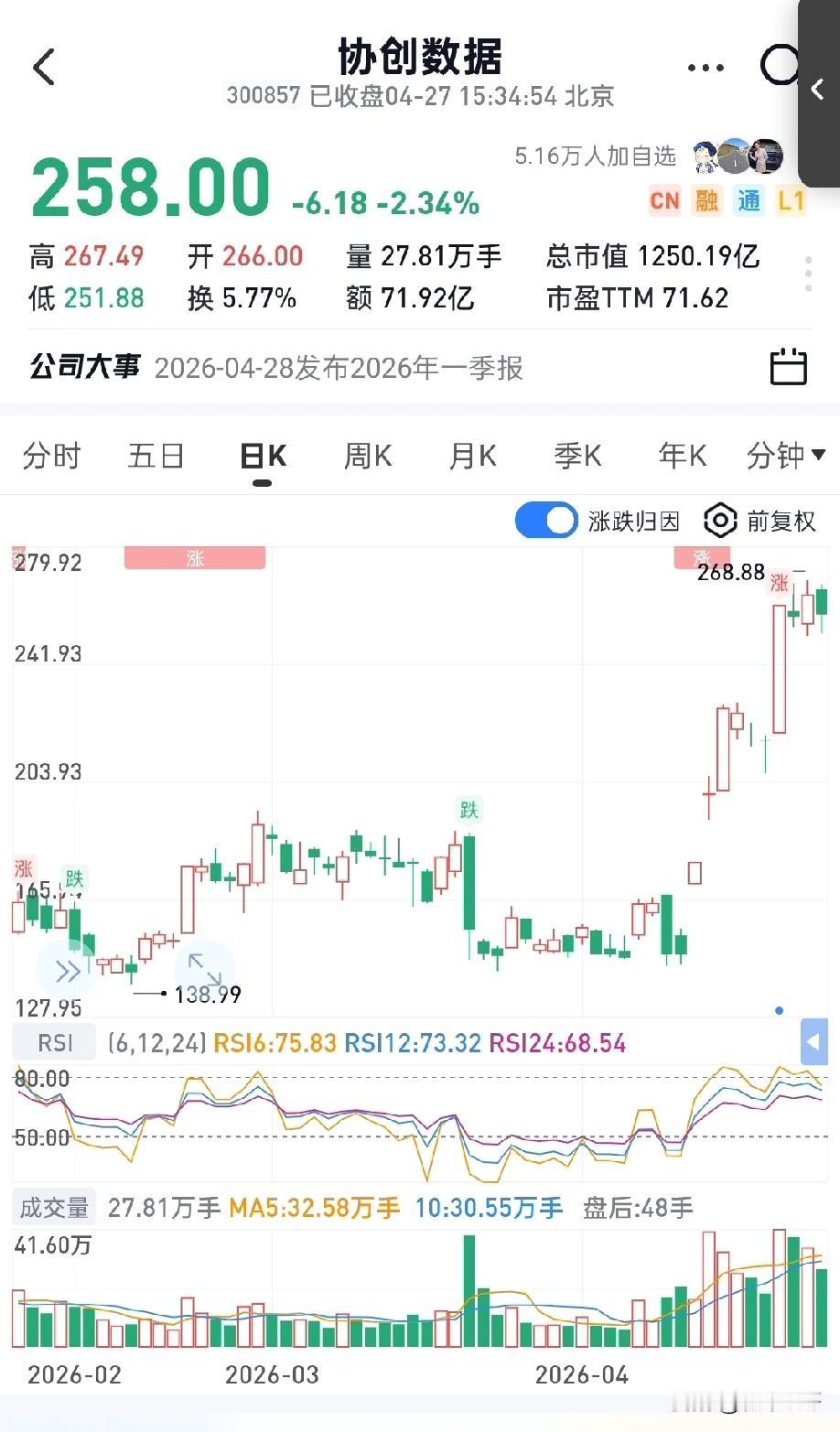Viewport: 840px width, 1432px height.
Task: Tap 5.16万人加自选 to add to watchlist
Action: point(595,156)
